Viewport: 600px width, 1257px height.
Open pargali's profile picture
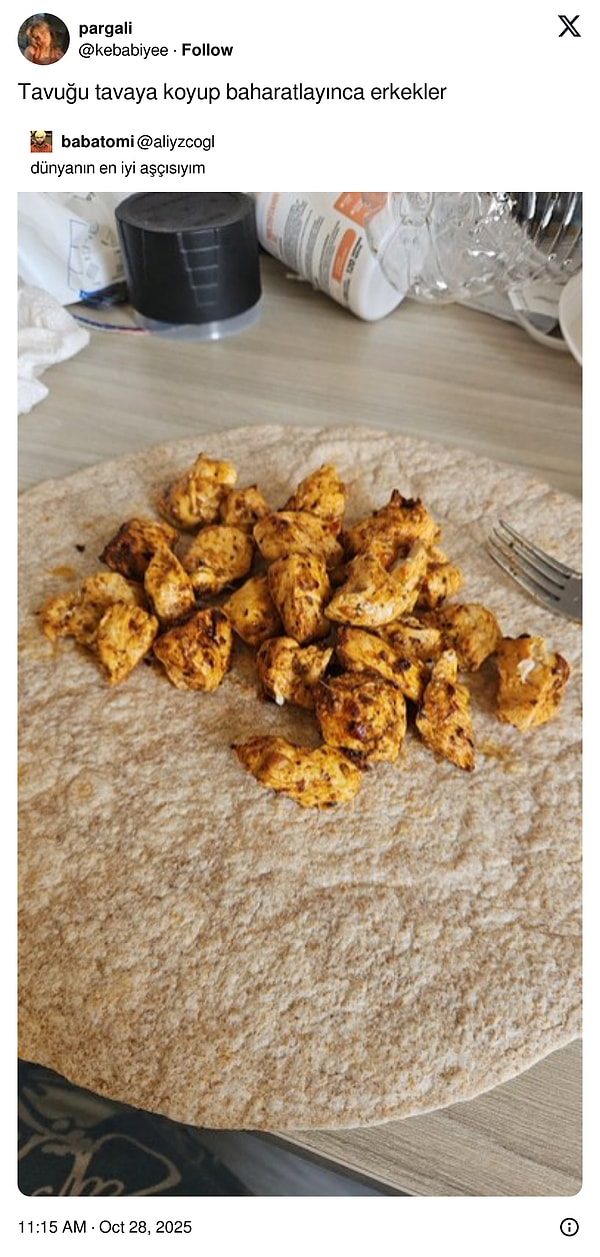point(43,39)
